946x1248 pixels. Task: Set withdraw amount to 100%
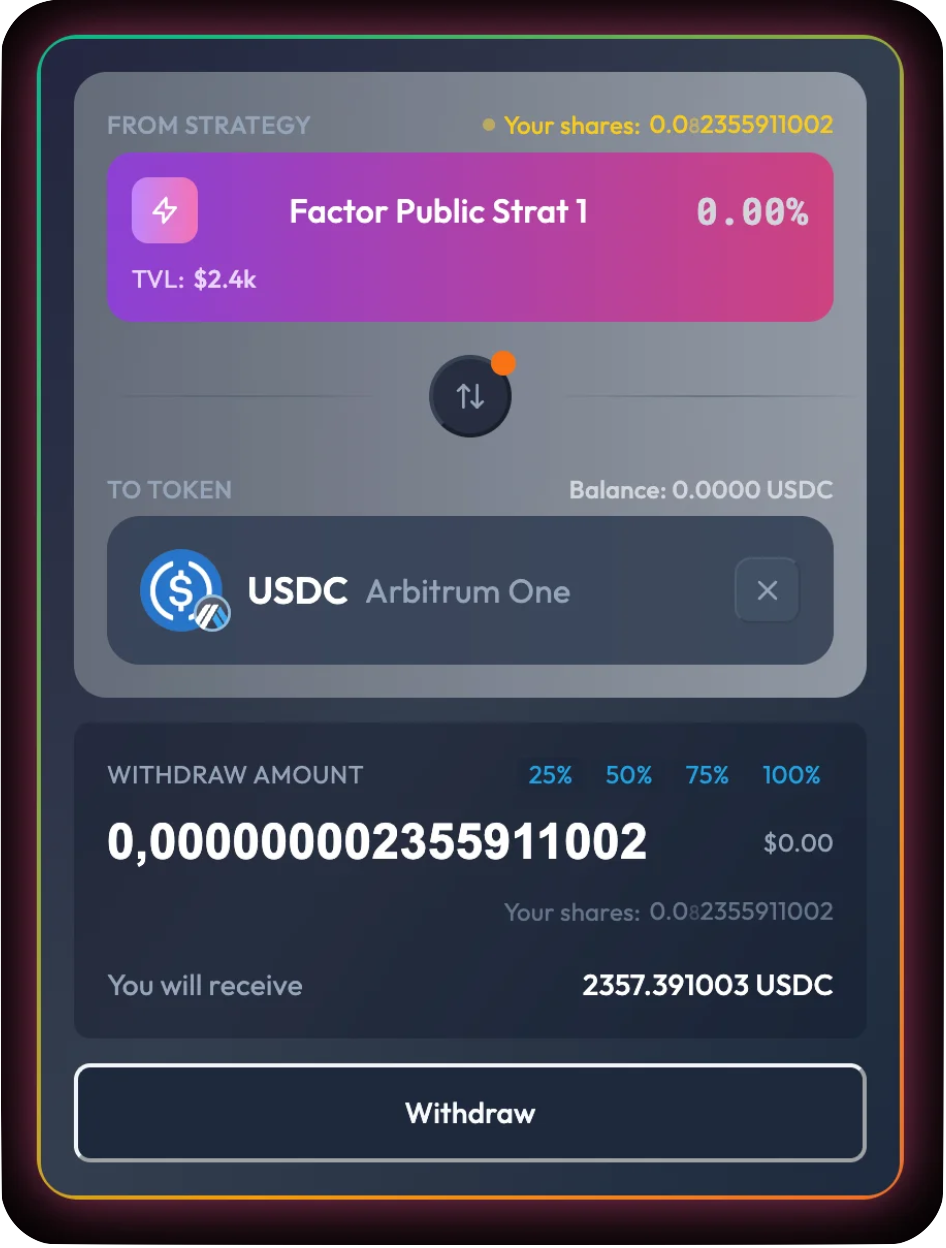click(791, 775)
